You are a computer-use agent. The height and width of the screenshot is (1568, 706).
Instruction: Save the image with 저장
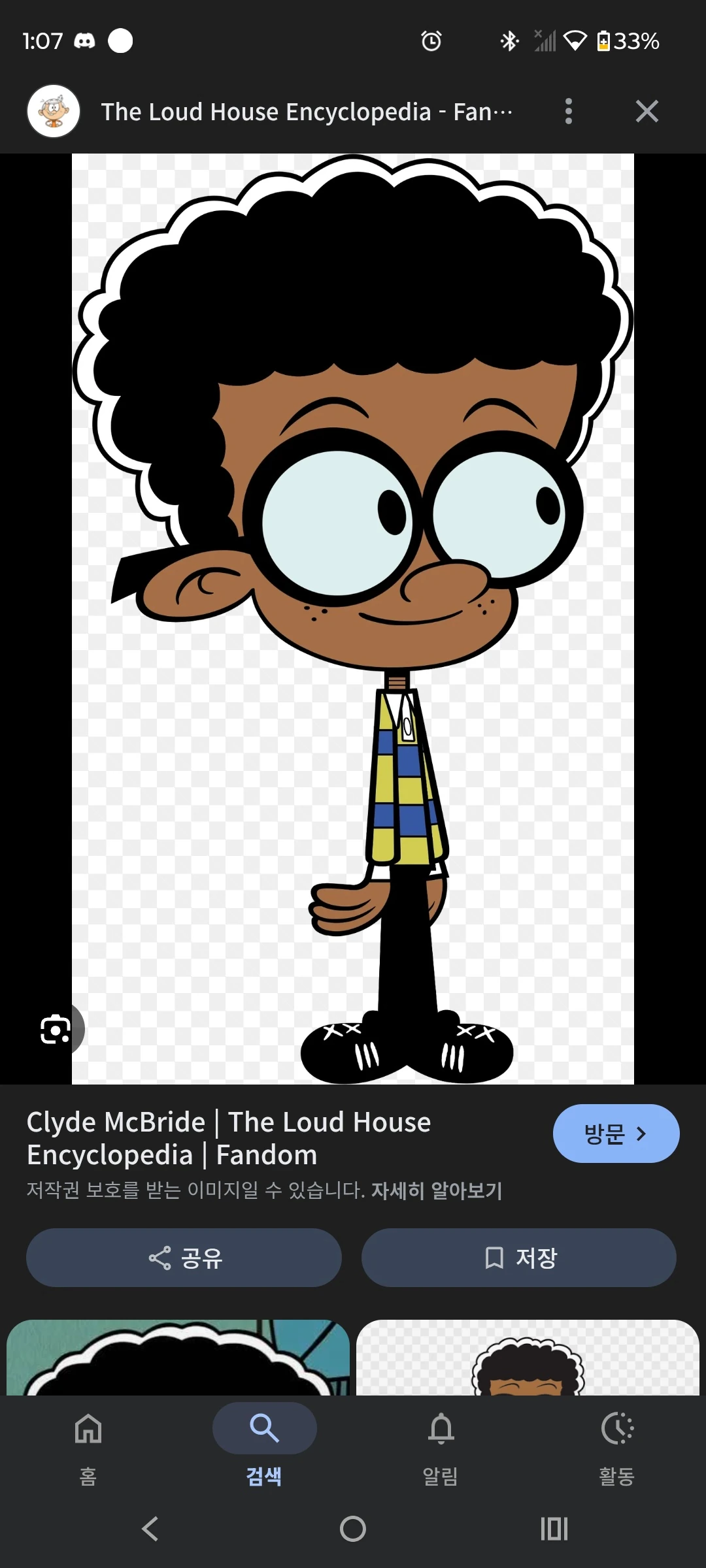519,1258
